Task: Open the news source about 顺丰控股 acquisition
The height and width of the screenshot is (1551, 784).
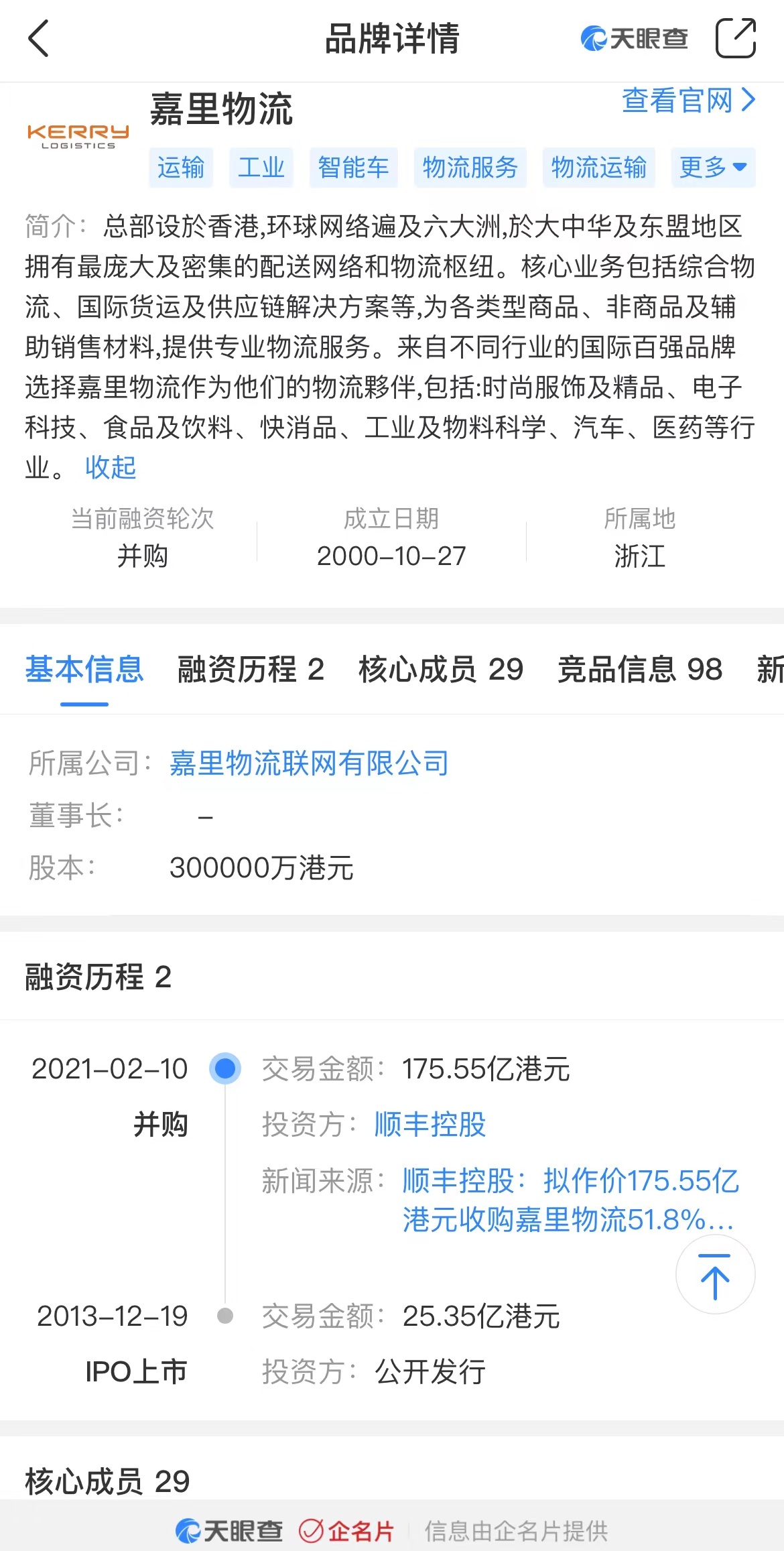Action: [570, 1200]
